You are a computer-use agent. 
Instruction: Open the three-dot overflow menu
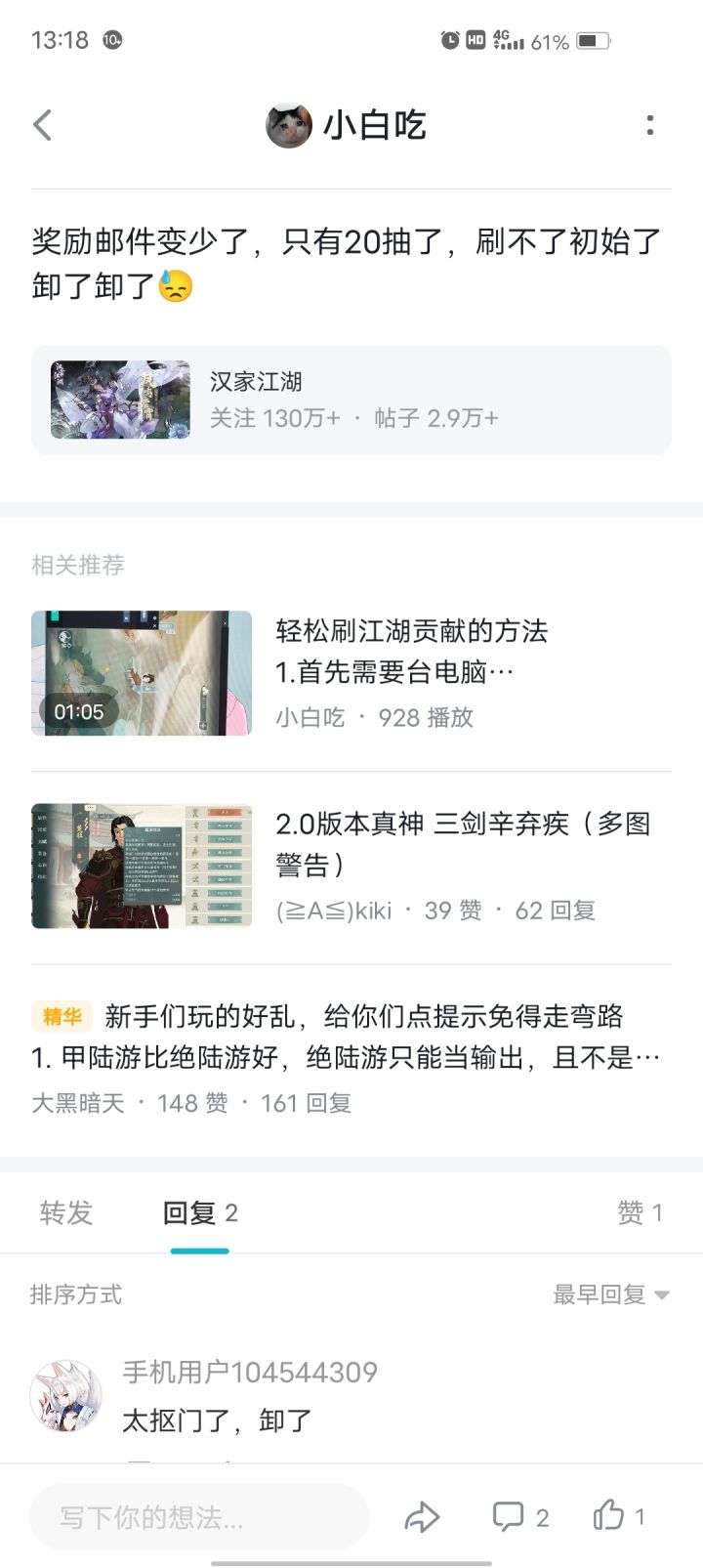pyautogui.click(x=650, y=125)
